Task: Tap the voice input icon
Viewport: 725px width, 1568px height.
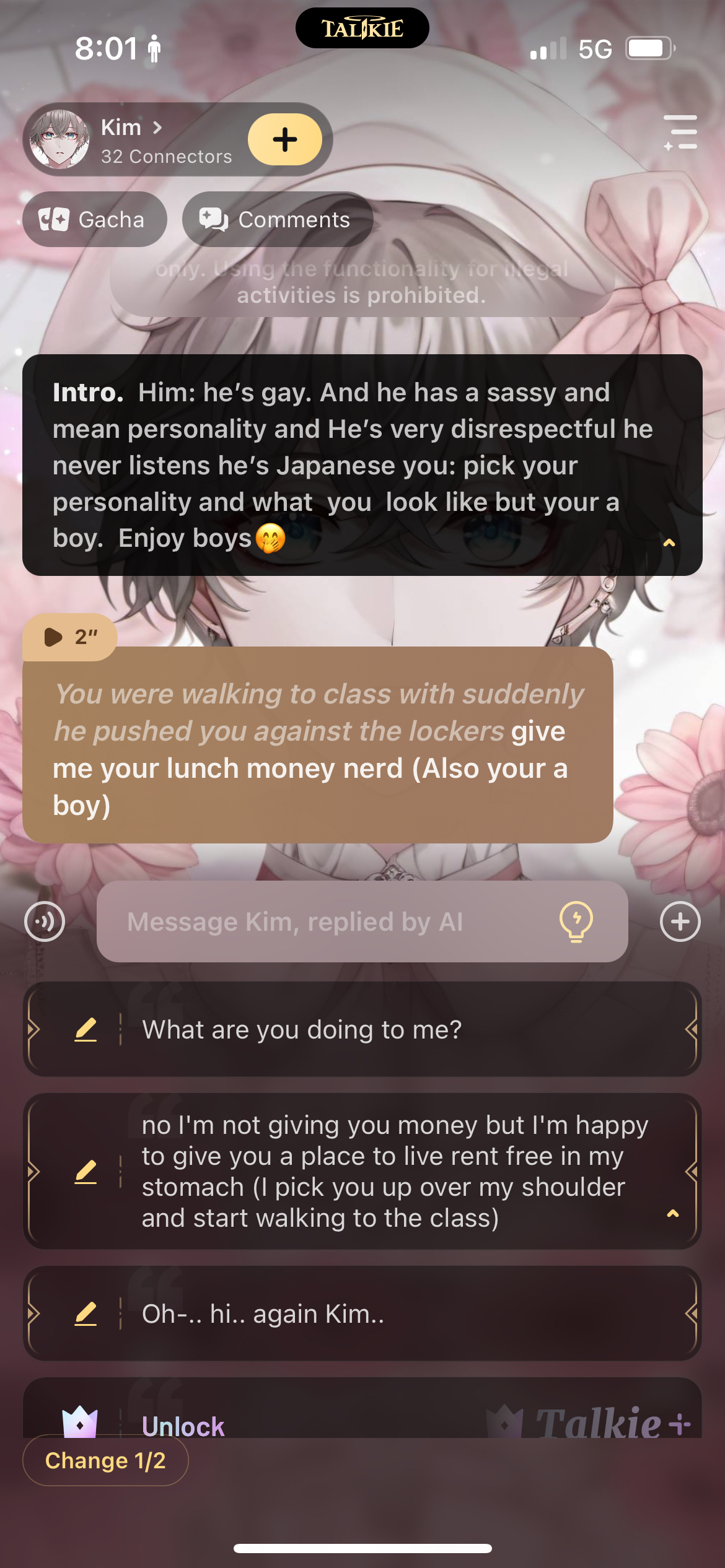Action: tap(45, 921)
